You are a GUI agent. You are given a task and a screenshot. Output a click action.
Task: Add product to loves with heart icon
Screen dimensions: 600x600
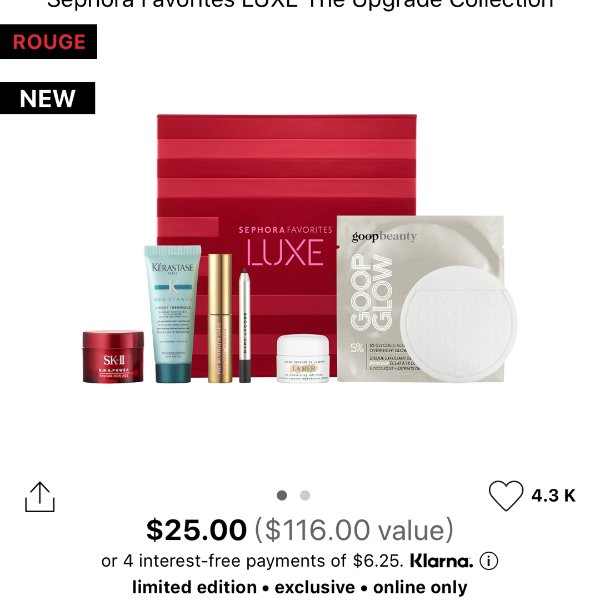pyautogui.click(x=506, y=495)
